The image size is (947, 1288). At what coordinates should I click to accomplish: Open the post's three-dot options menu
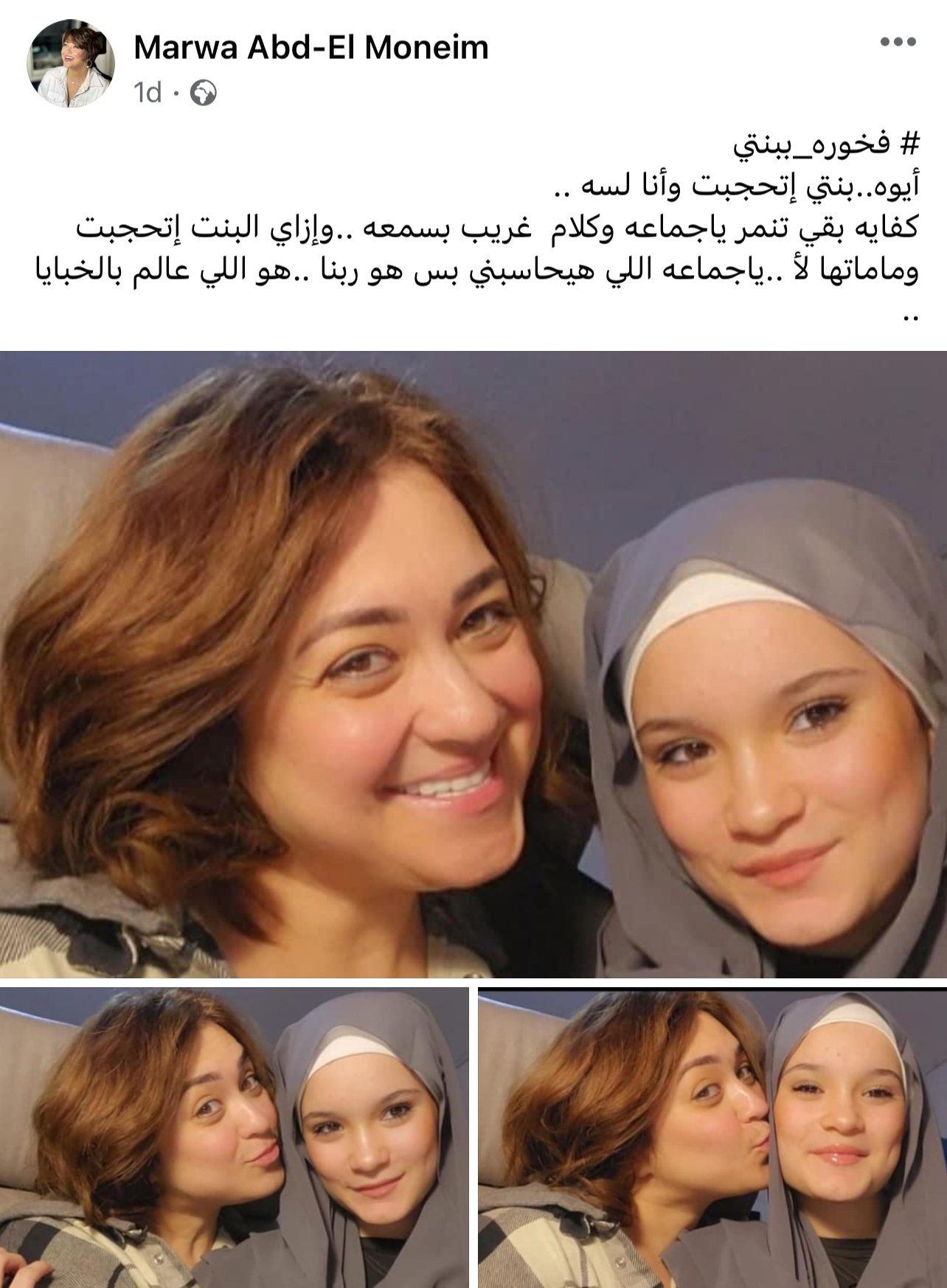(x=898, y=43)
